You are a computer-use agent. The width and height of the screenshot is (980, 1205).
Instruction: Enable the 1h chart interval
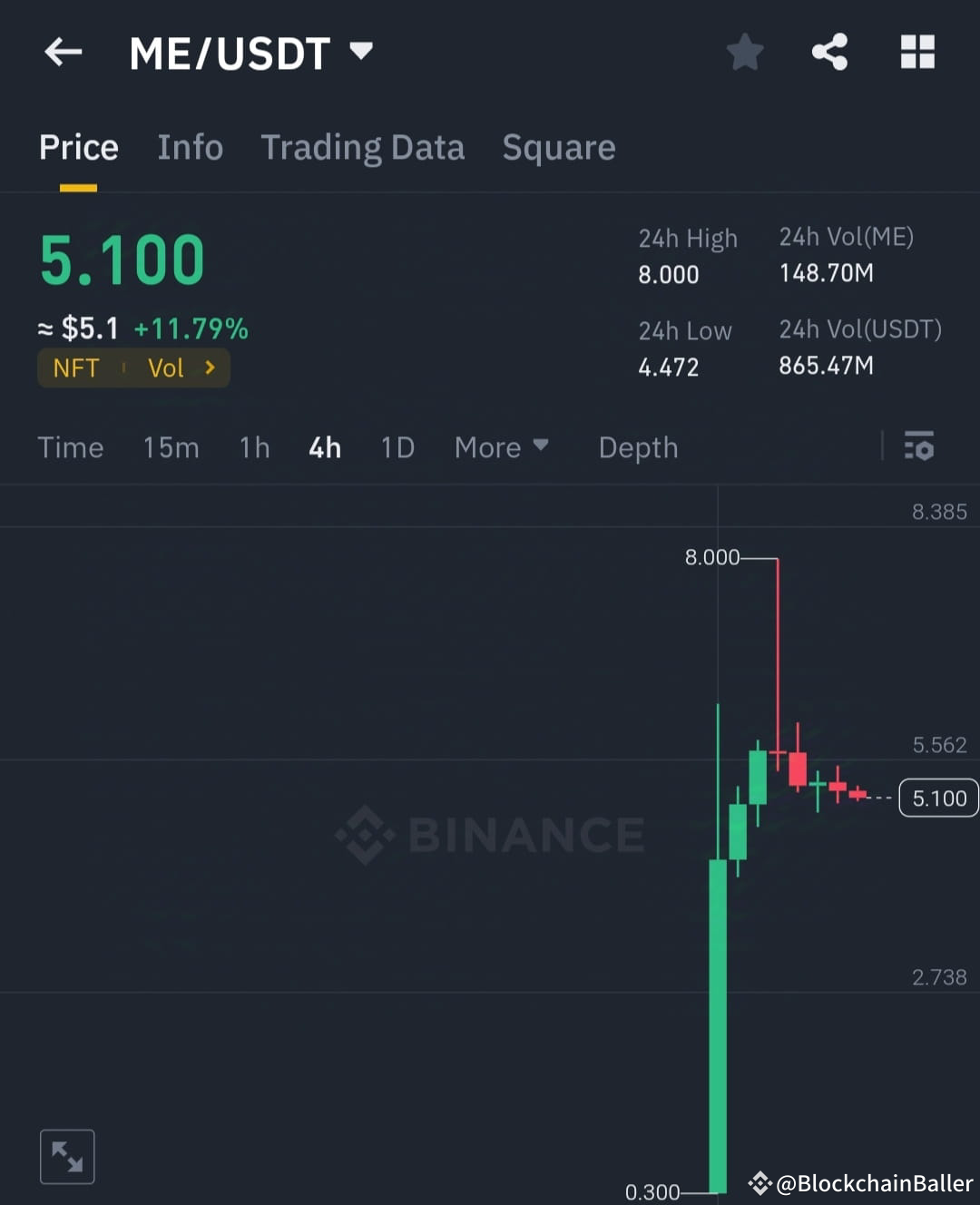pyautogui.click(x=254, y=446)
